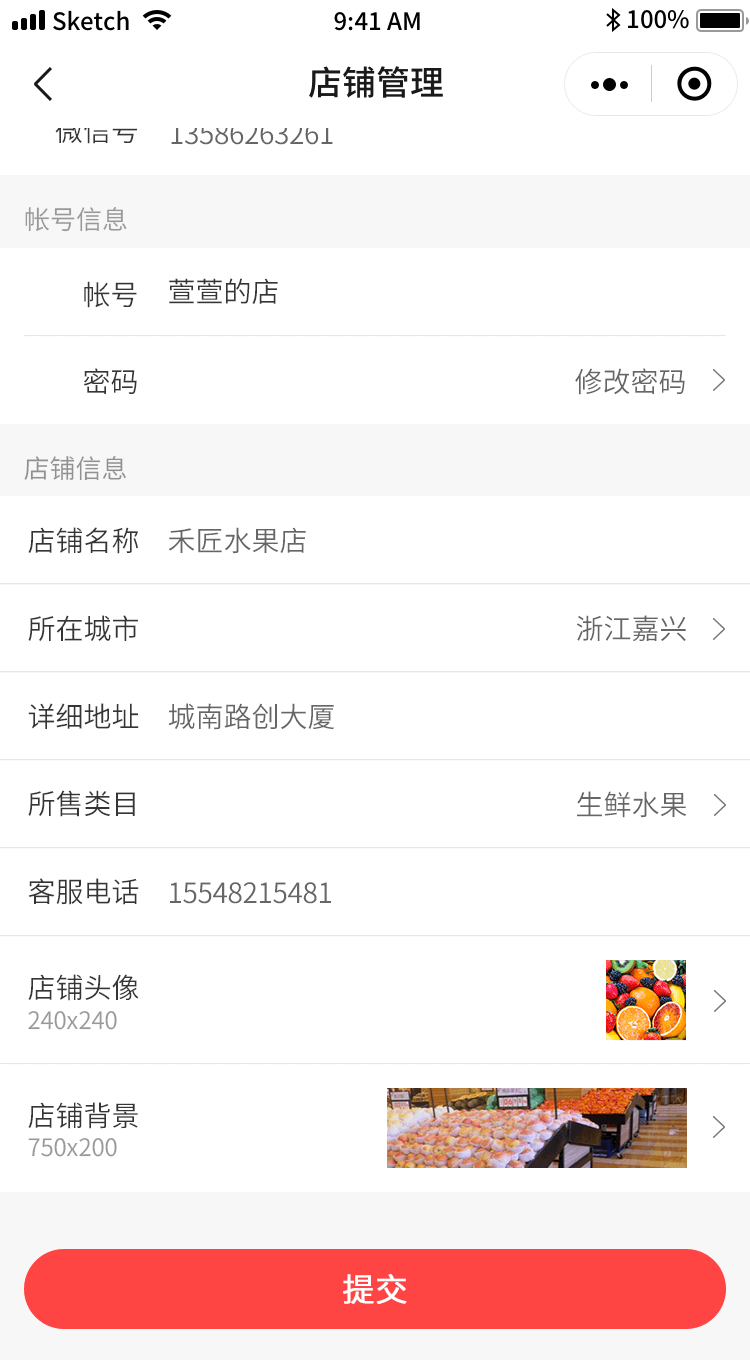The image size is (750, 1360).
Task: Change the 店铺头像 store avatar
Action: click(646, 1000)
